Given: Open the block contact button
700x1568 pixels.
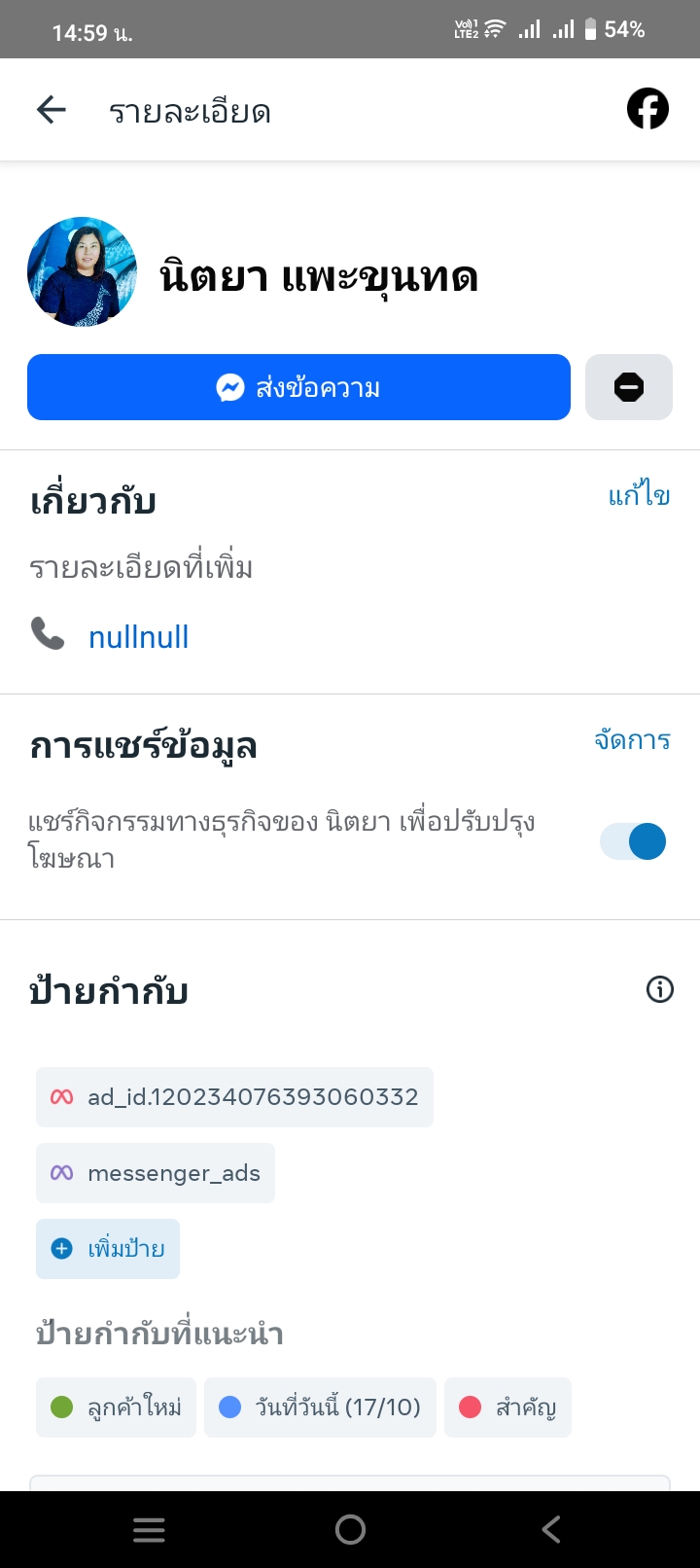Looking at the screenshot, I should tap(629, 387).
